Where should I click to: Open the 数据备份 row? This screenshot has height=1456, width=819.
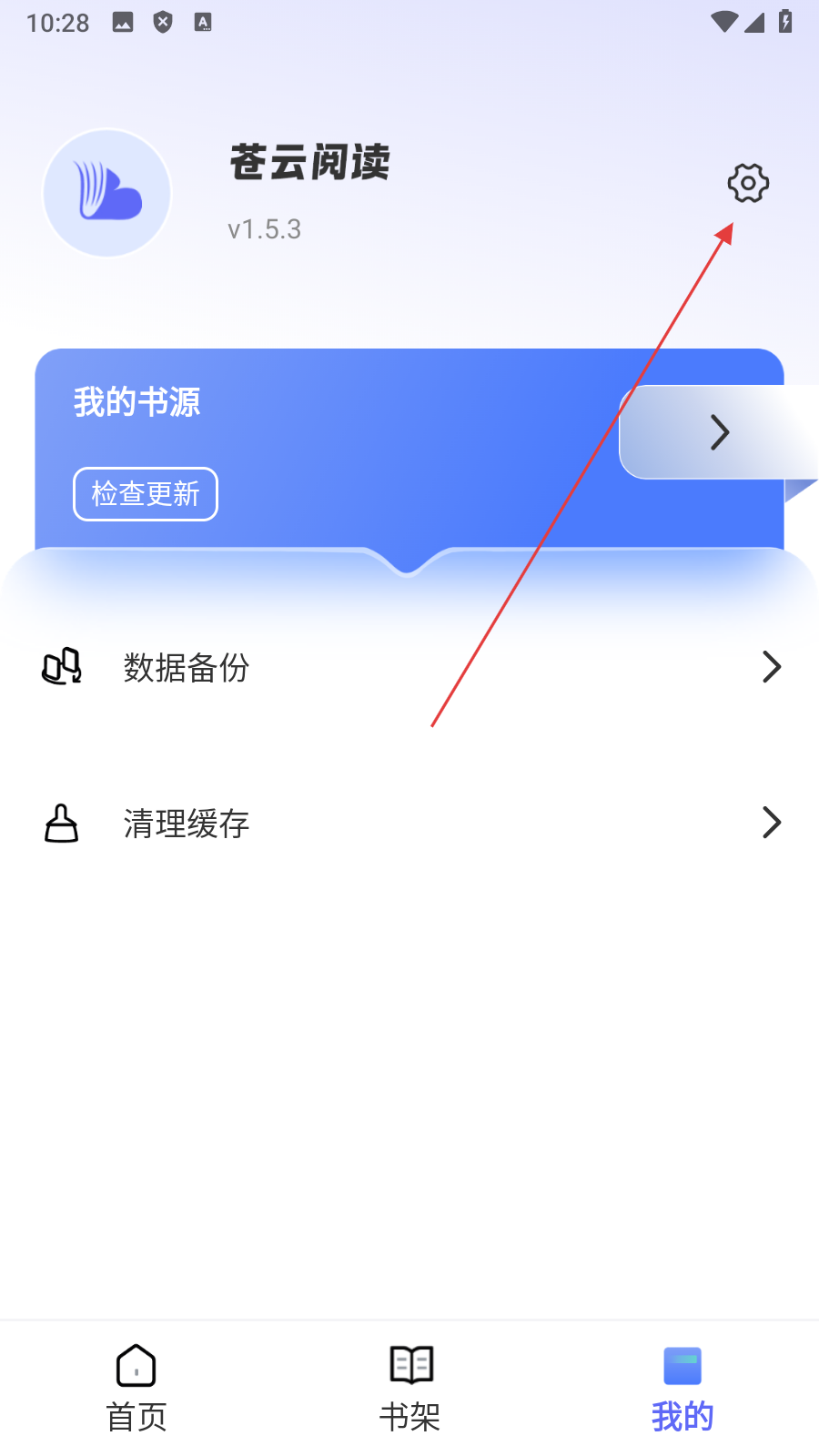[409, 668]
